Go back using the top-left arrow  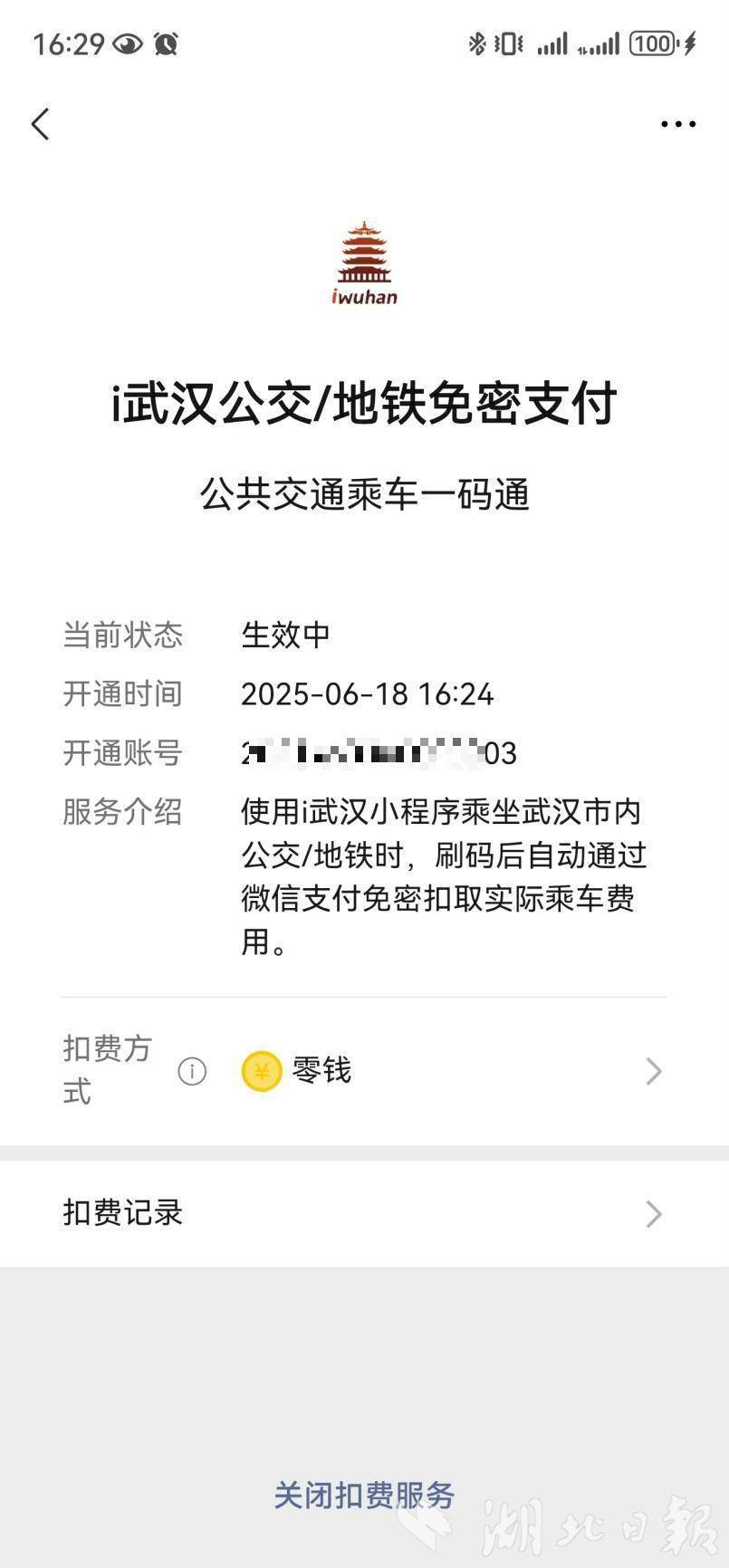pyautogui.click(x=41, y=124)
